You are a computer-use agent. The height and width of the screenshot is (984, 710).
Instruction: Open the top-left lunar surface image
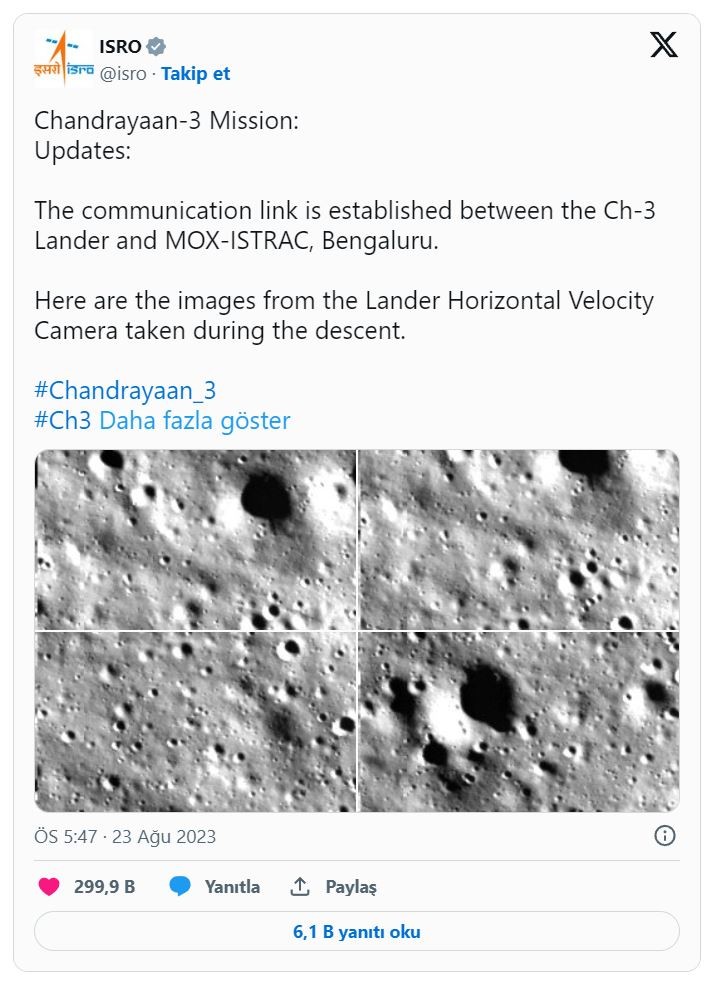[x=195, y=540]
